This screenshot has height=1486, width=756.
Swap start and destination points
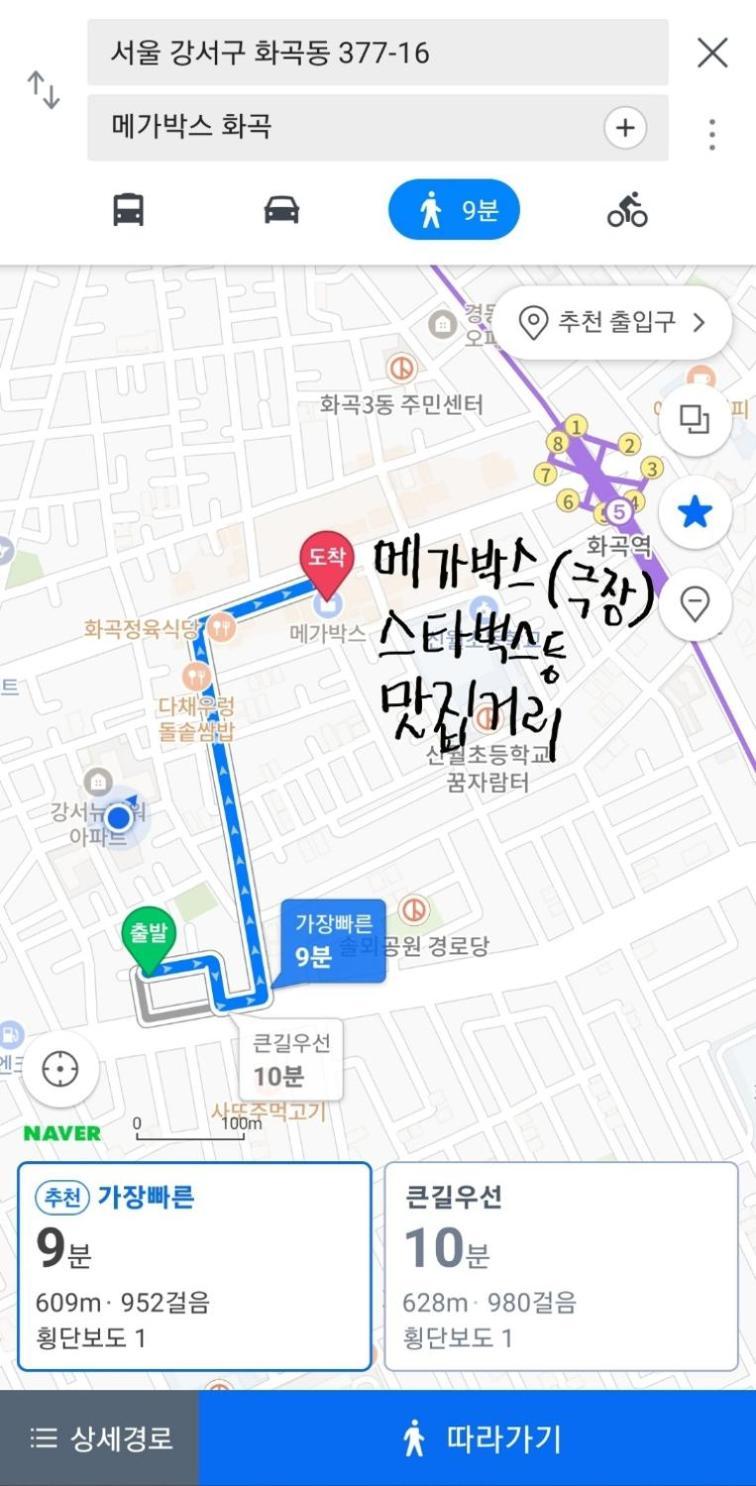point(43,90)
